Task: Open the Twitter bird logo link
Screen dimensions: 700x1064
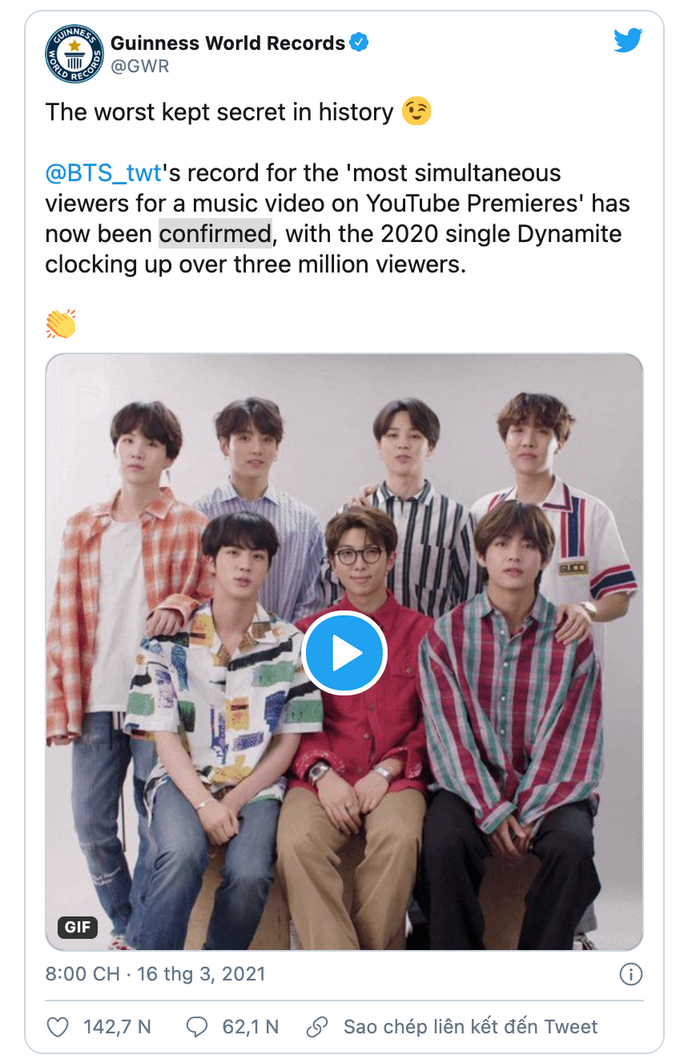Action: coord(627,41)
